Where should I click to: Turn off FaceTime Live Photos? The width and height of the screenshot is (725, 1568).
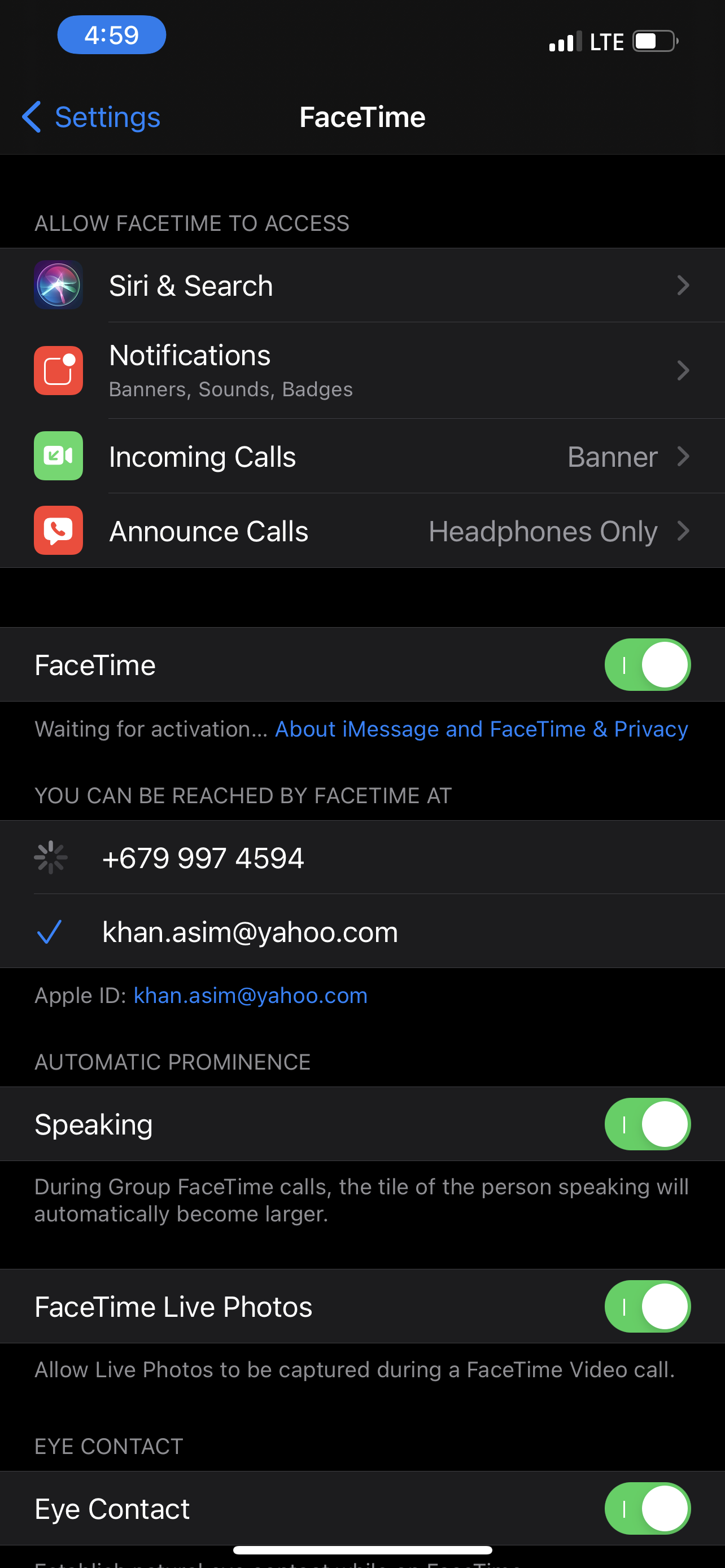(x=647, y=1307)
